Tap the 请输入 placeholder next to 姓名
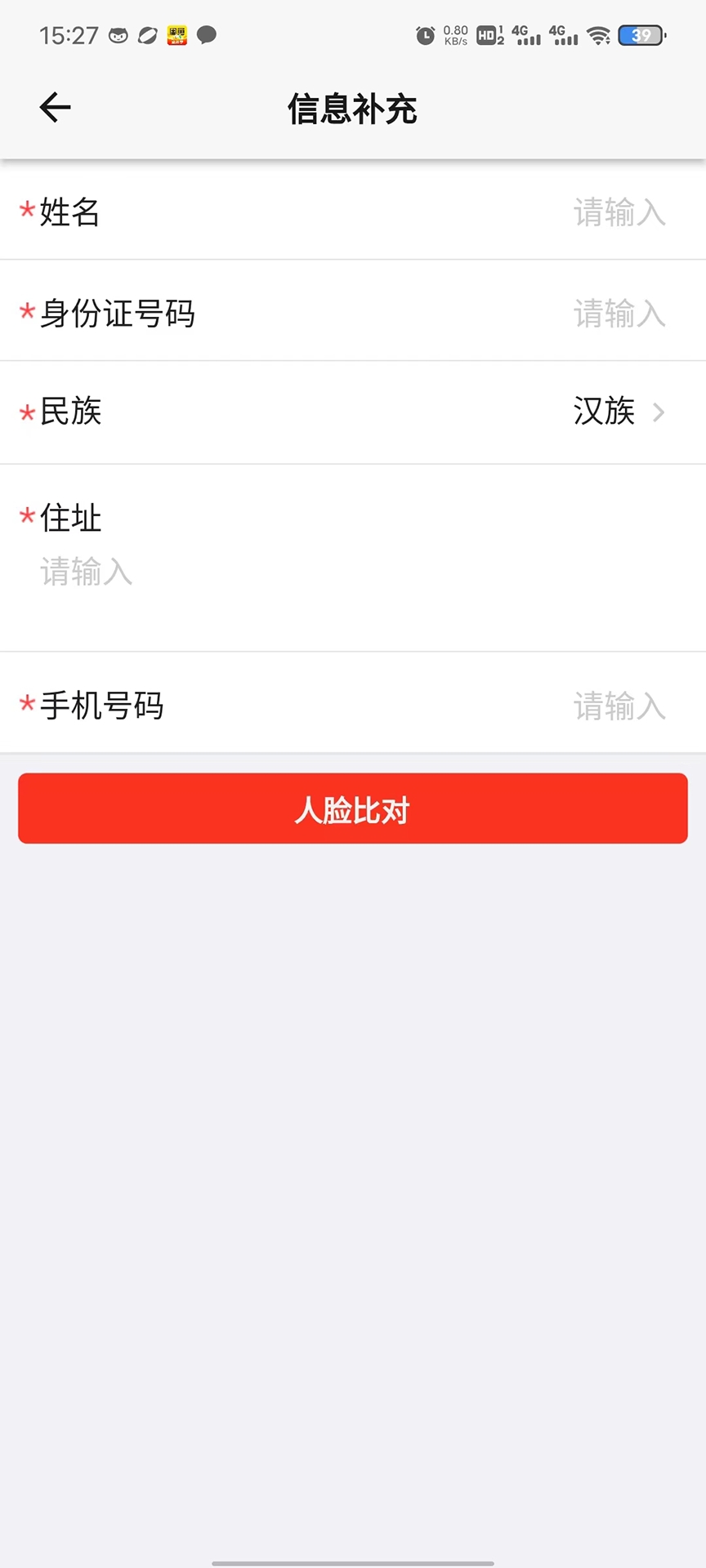Image resolution: width=706 pixels, height=1568 pixels. click(619, 213)
